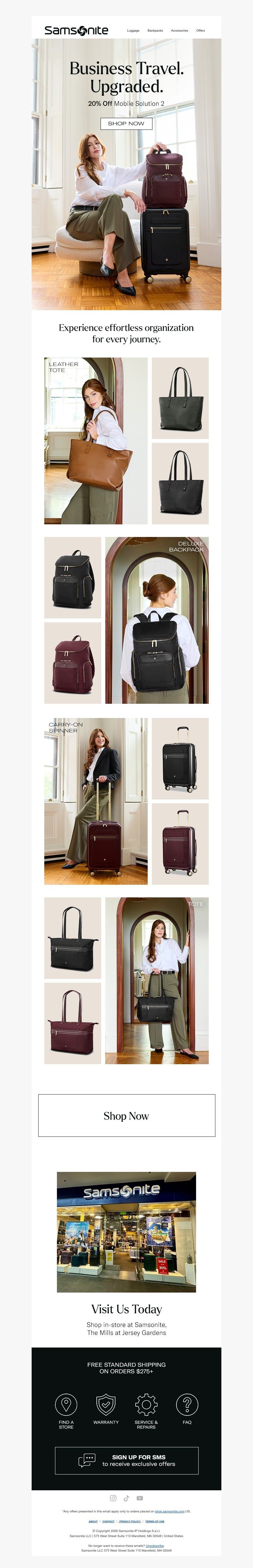
Task: Unsubscribe from these emails
Action: (x=154, y=1546)
